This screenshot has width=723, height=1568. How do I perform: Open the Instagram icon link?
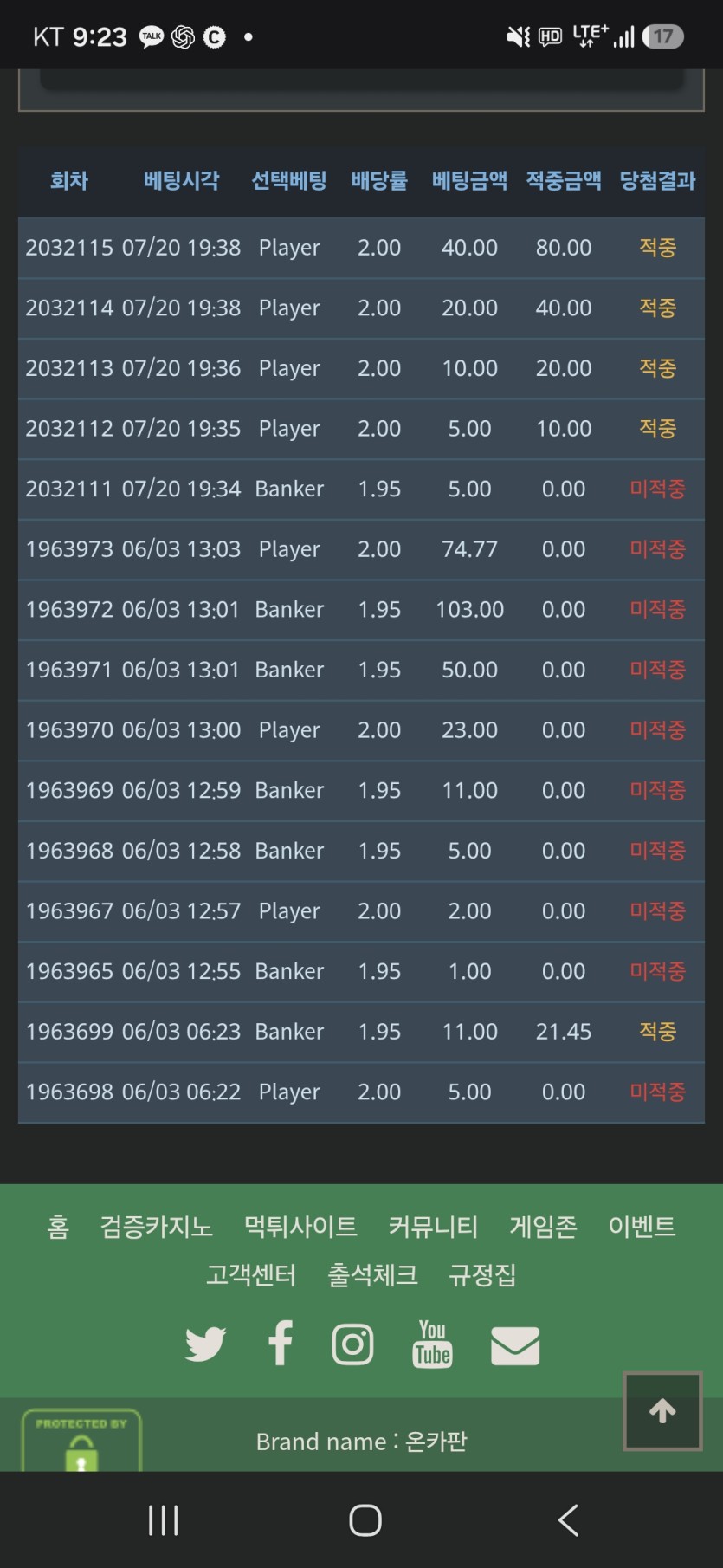[x=352, y=1344]
